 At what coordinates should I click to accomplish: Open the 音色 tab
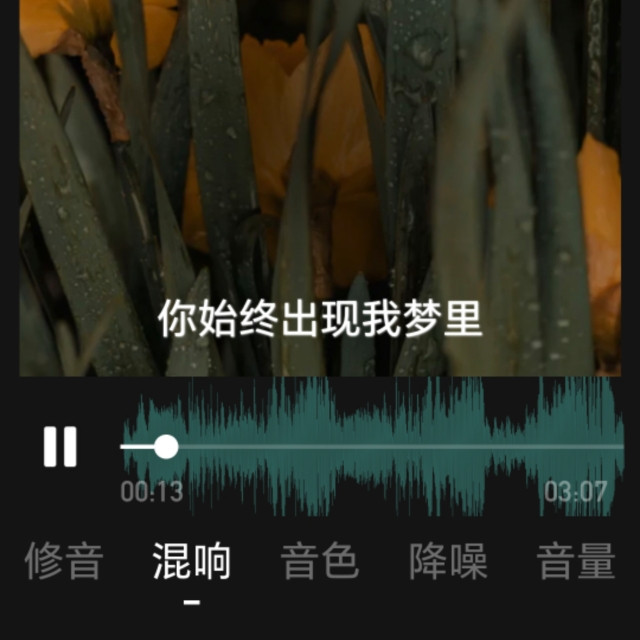click(x=320, y=562)
